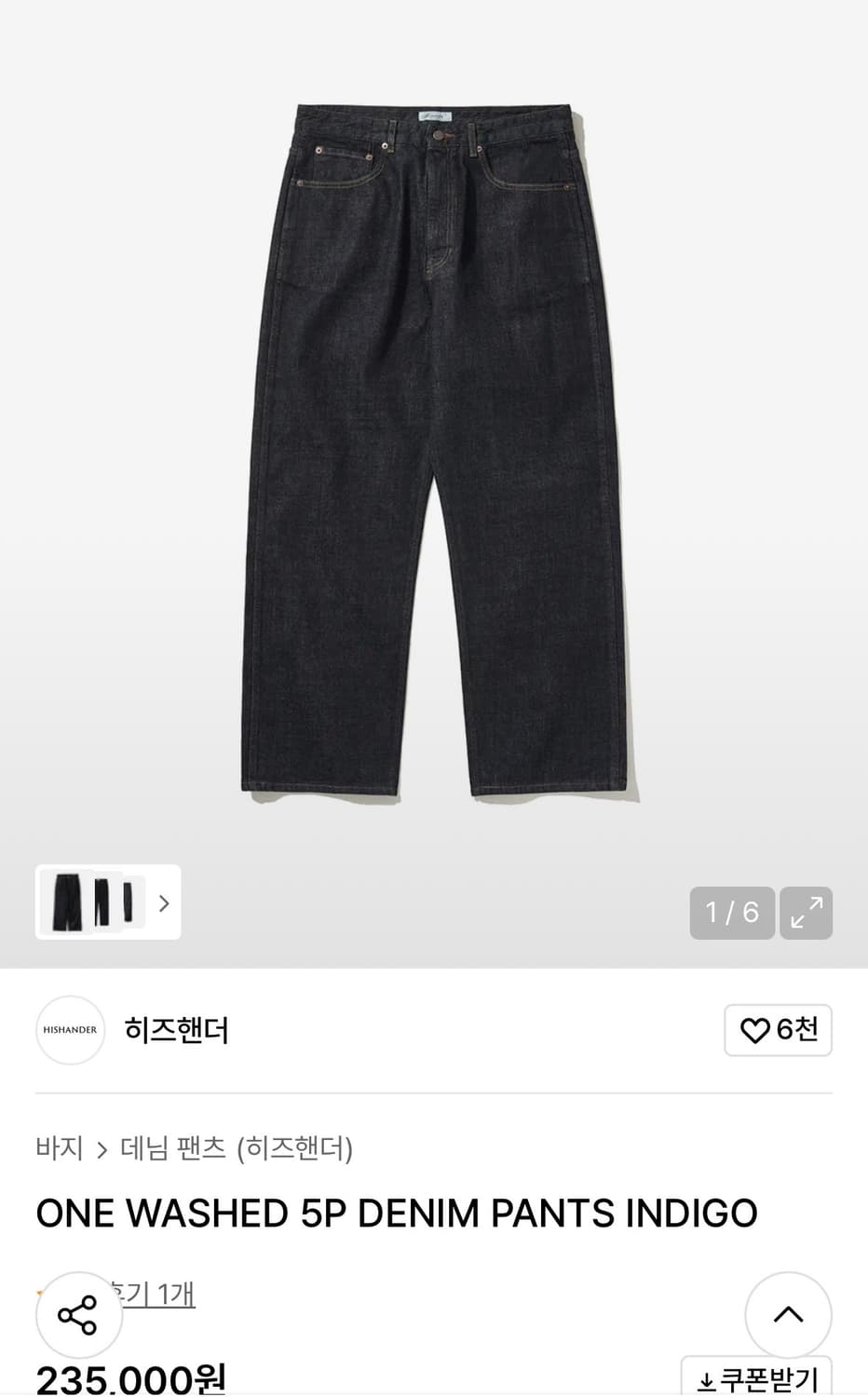Open the share options via share icon

tap(79, 1315)
